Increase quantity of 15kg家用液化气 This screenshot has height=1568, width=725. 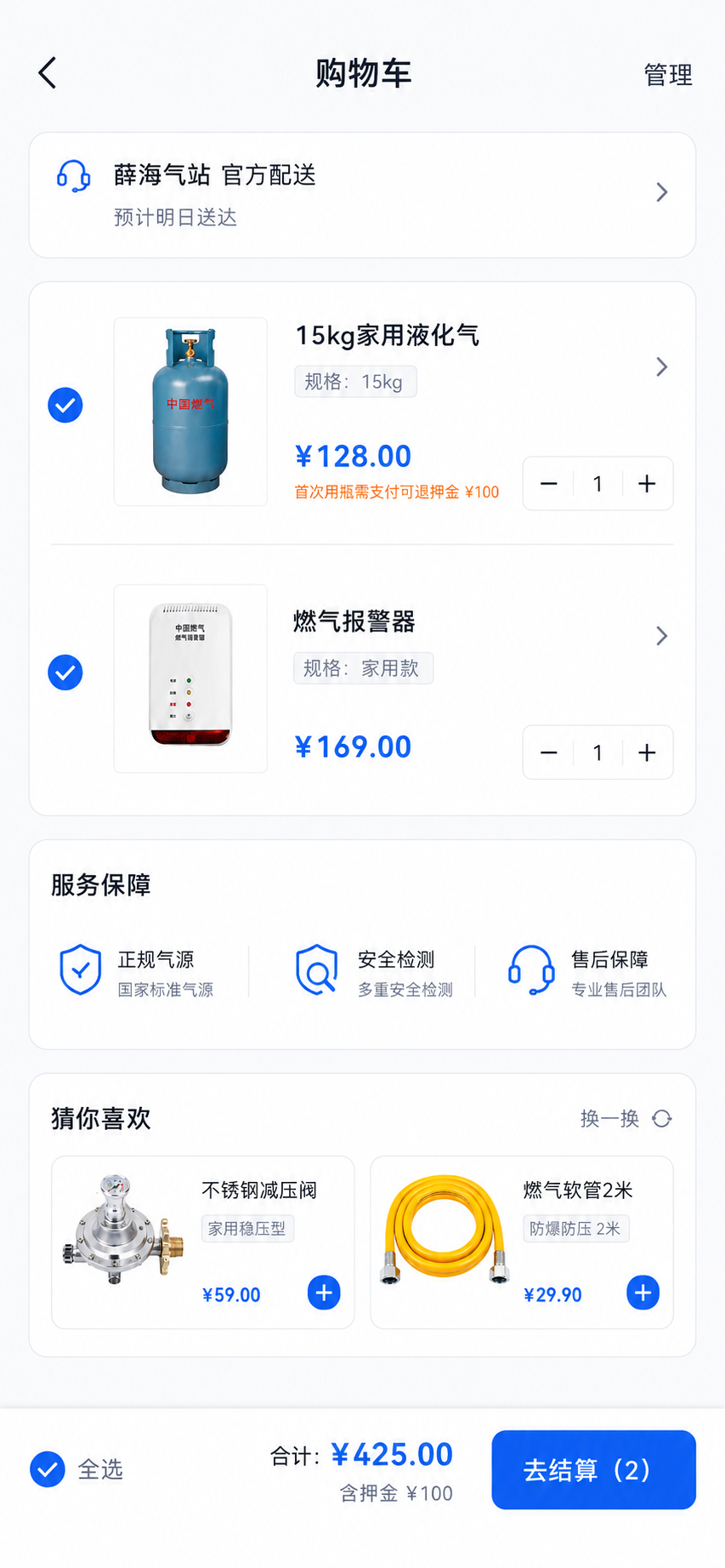tap(647, 484)
